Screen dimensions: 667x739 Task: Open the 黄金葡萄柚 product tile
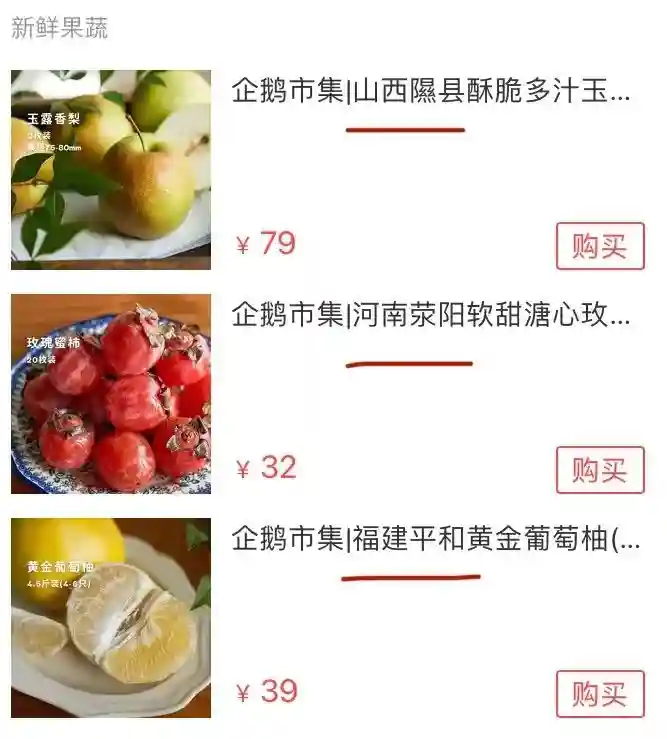click(111, 618)
